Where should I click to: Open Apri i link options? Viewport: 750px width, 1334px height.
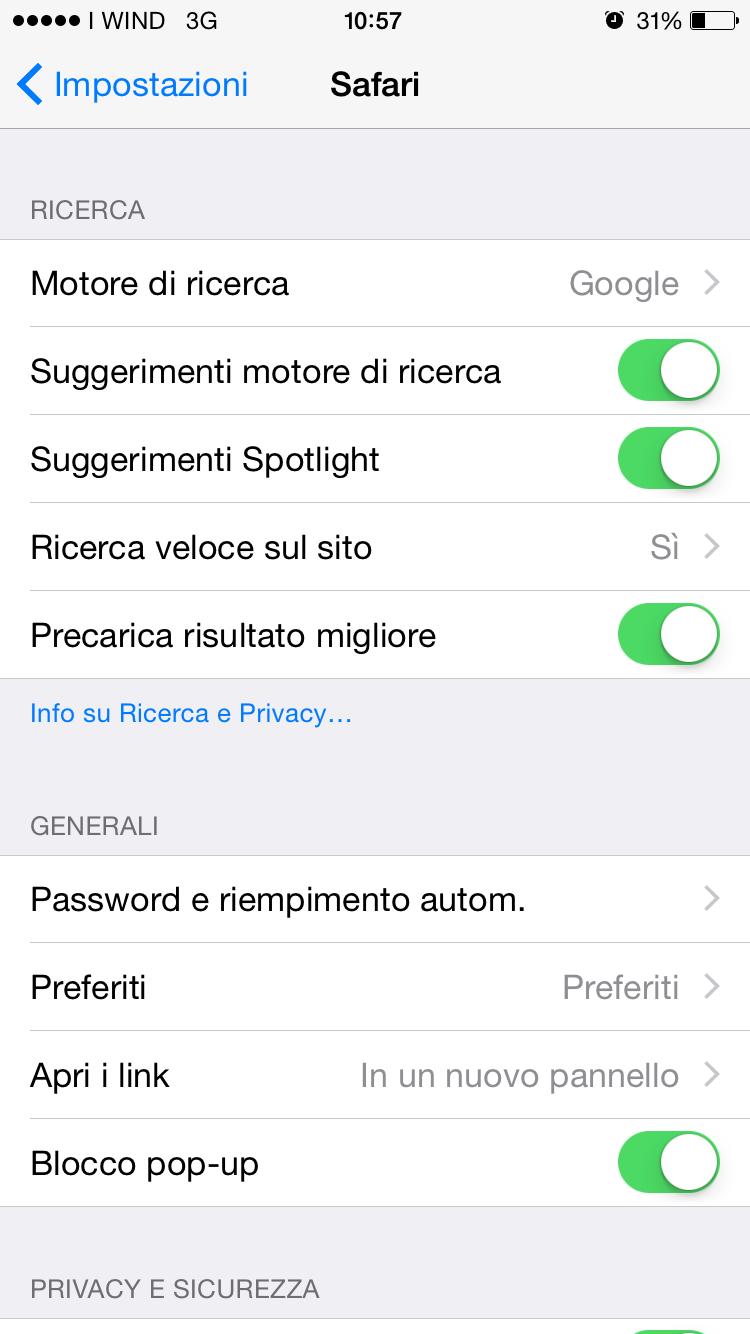(375, 1076)
